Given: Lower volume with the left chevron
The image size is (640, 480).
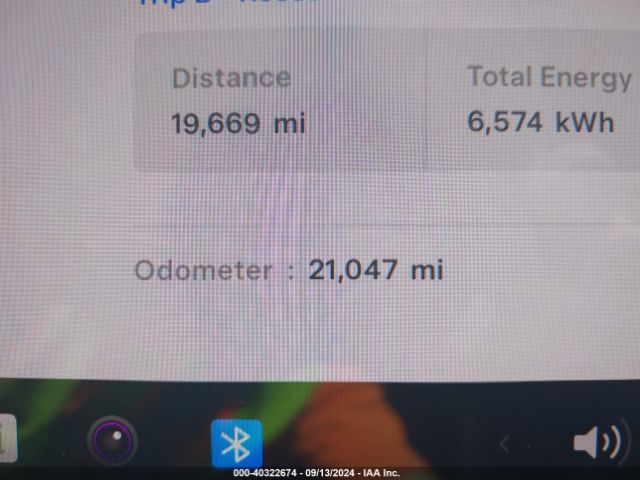Looking at the screenshot, I should tap(505, 444).
